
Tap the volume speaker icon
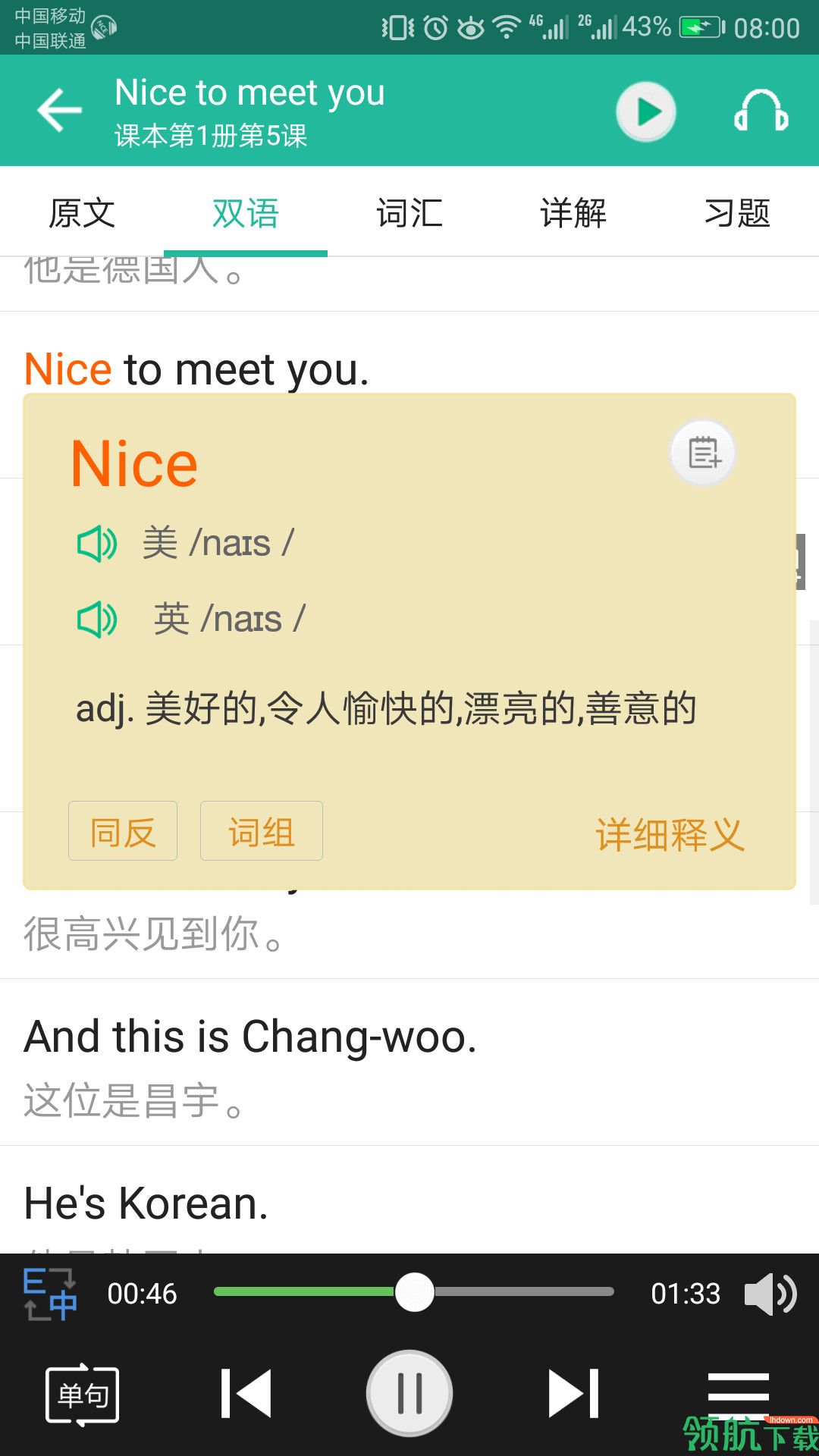(x=770, y=1294)
